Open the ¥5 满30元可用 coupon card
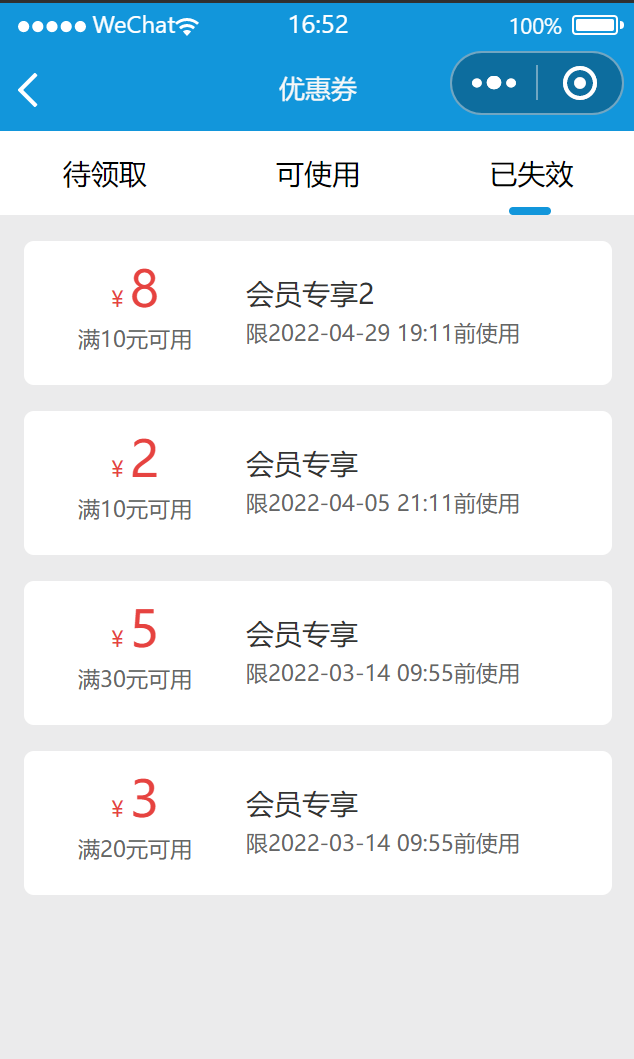Image resolution: width=634 pixels, height=1059 pixels. tap(317, 653)
